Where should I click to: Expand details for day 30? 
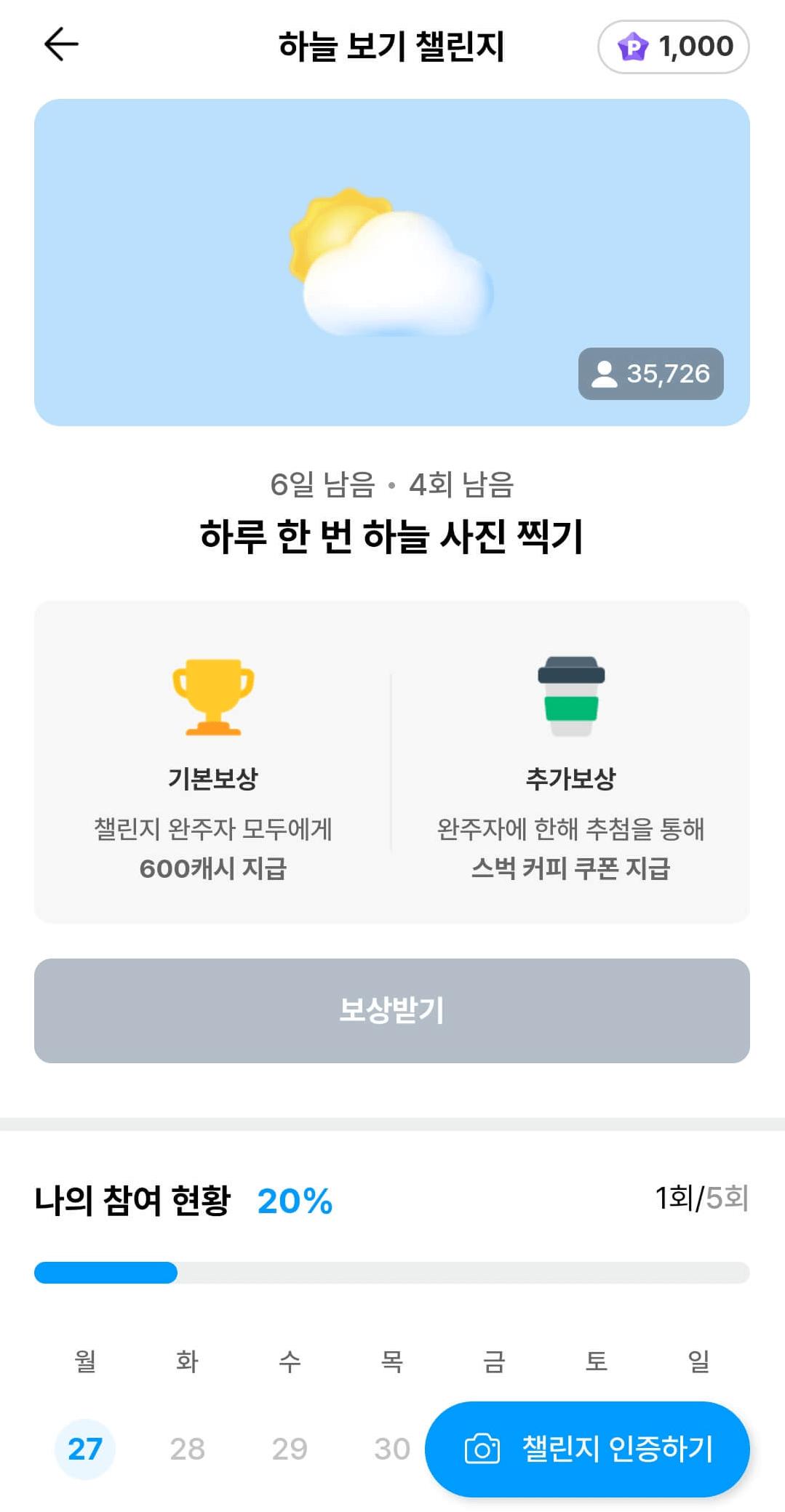pyautogui.click(x=391, y=1449)
